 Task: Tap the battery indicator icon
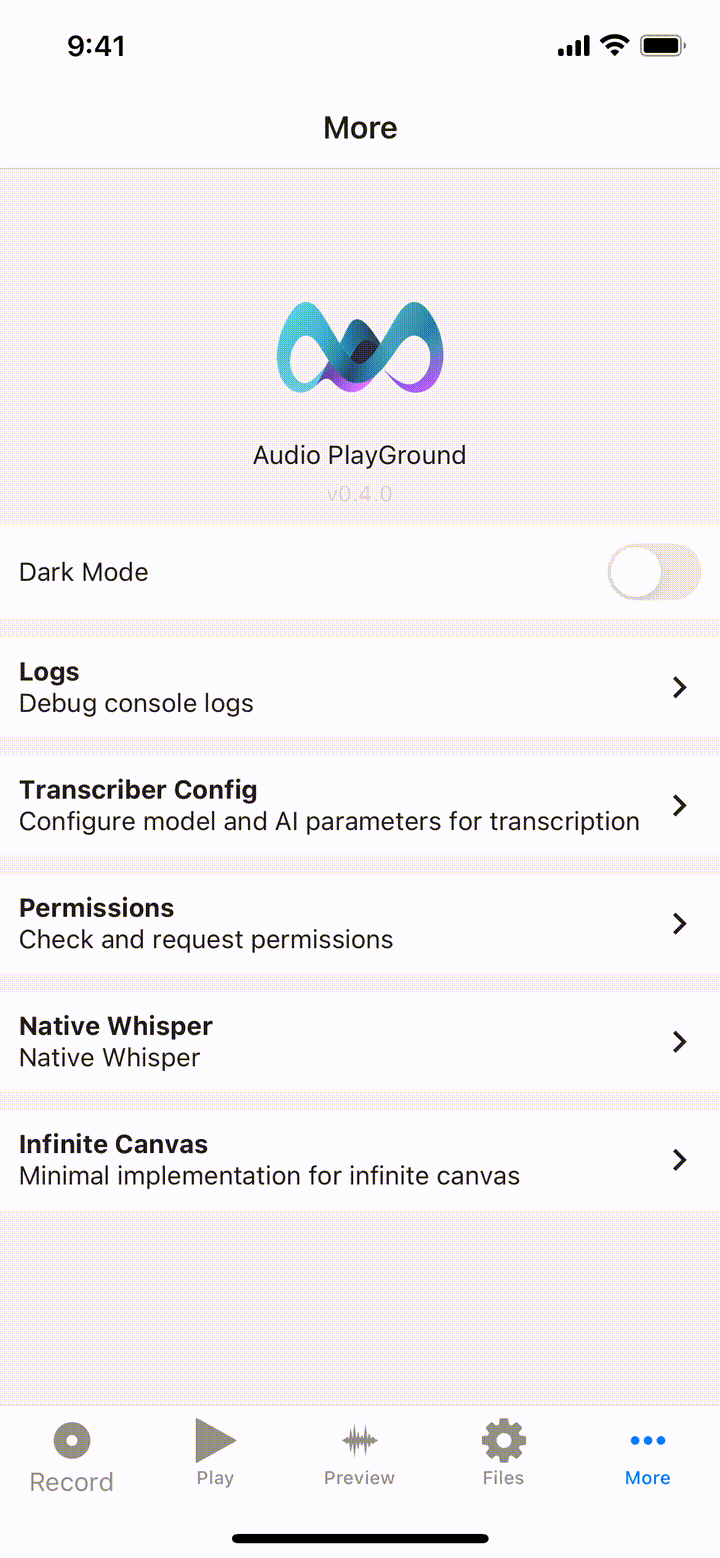coord(661,44)
